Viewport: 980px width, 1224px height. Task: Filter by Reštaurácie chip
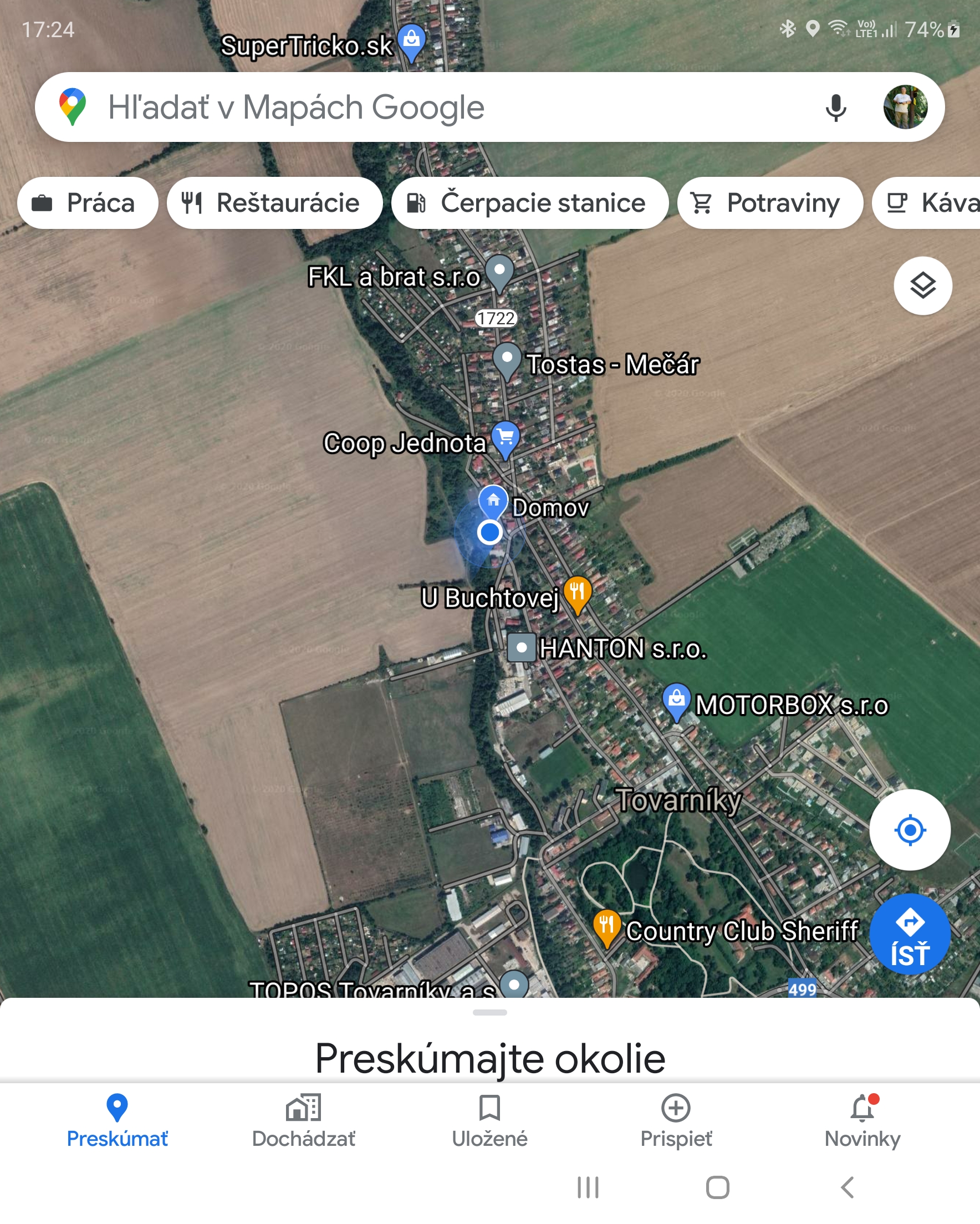274,203
